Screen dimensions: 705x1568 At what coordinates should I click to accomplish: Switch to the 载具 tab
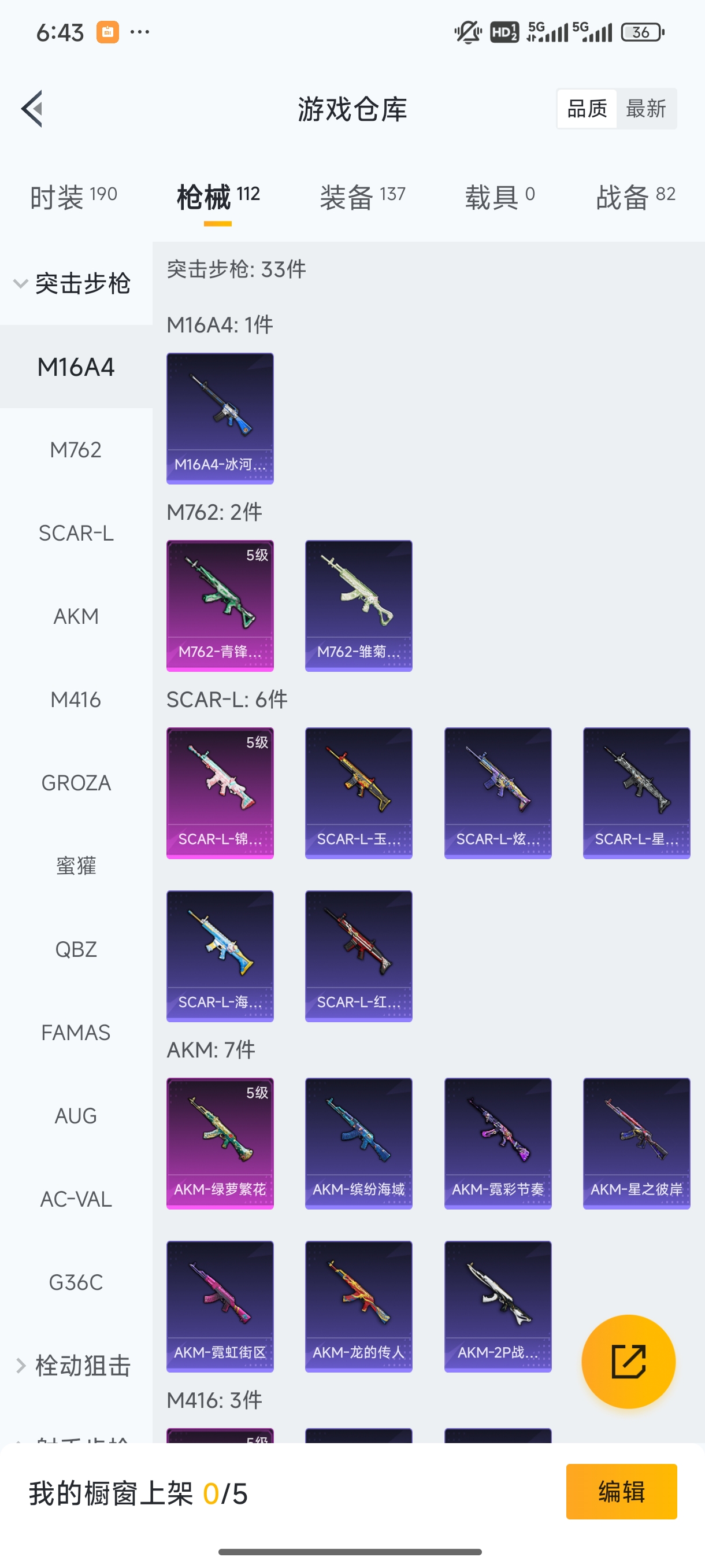(x=499, y=197)
